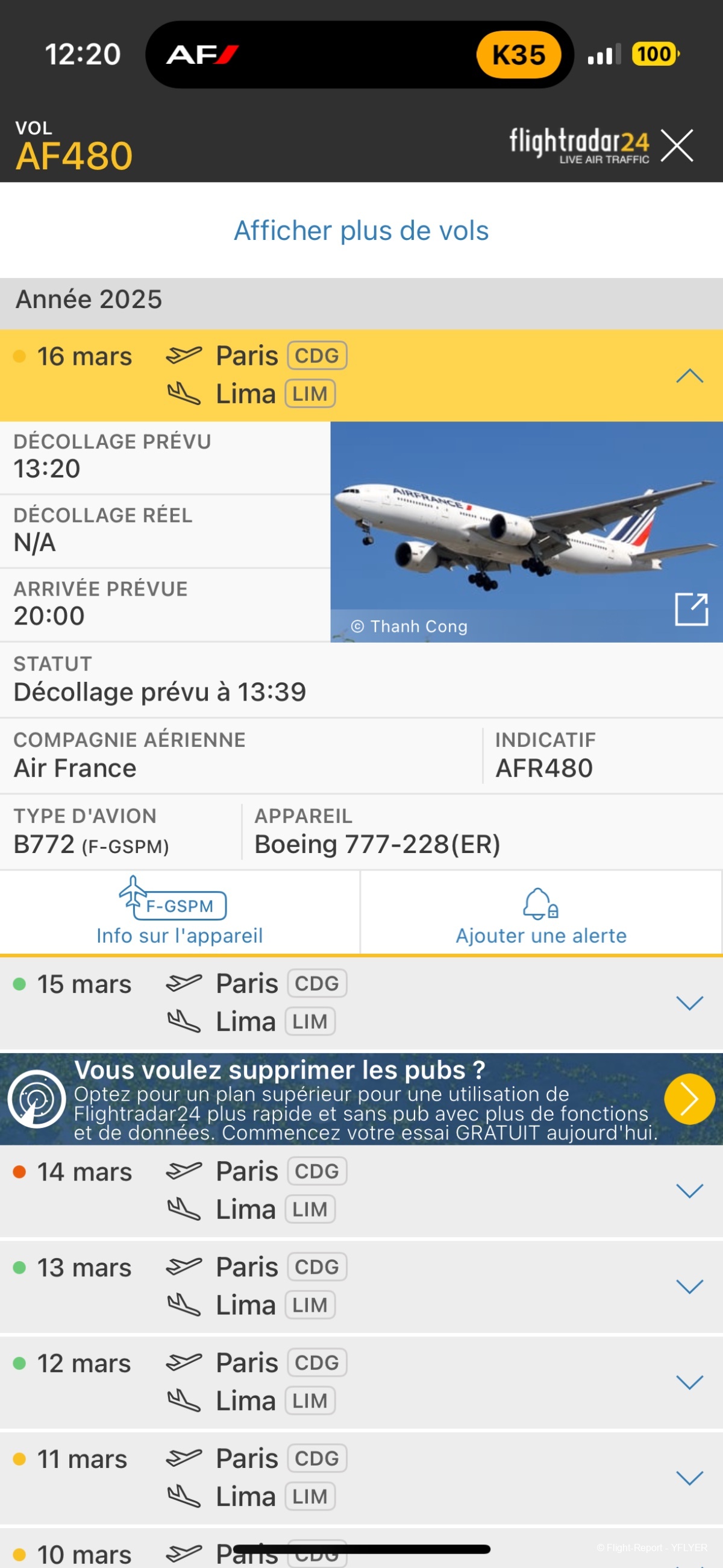723x1568 pixels.
Task: Select Ajouter une alerte
Action: (x=540, y=912)
